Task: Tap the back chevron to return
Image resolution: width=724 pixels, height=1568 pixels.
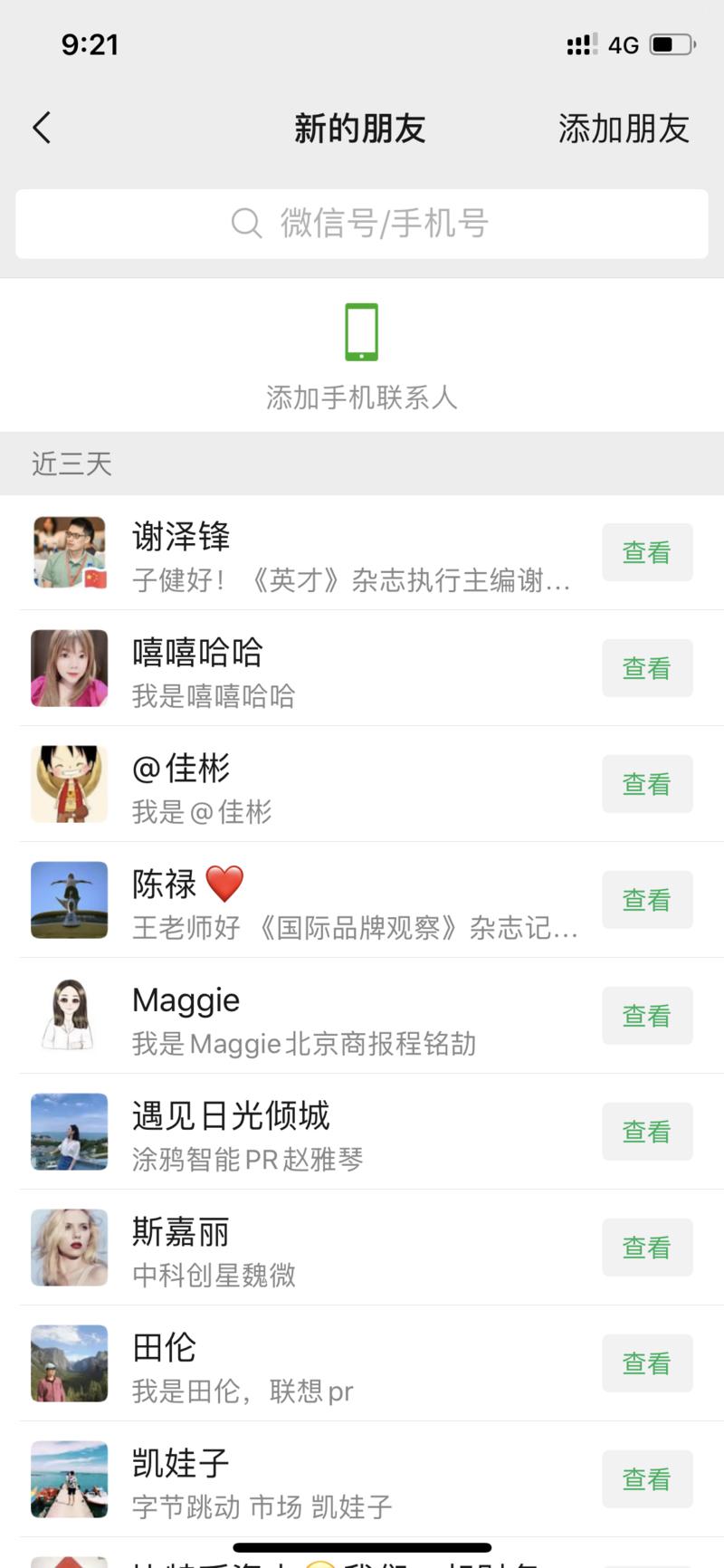Action: [x=41, y=127]
